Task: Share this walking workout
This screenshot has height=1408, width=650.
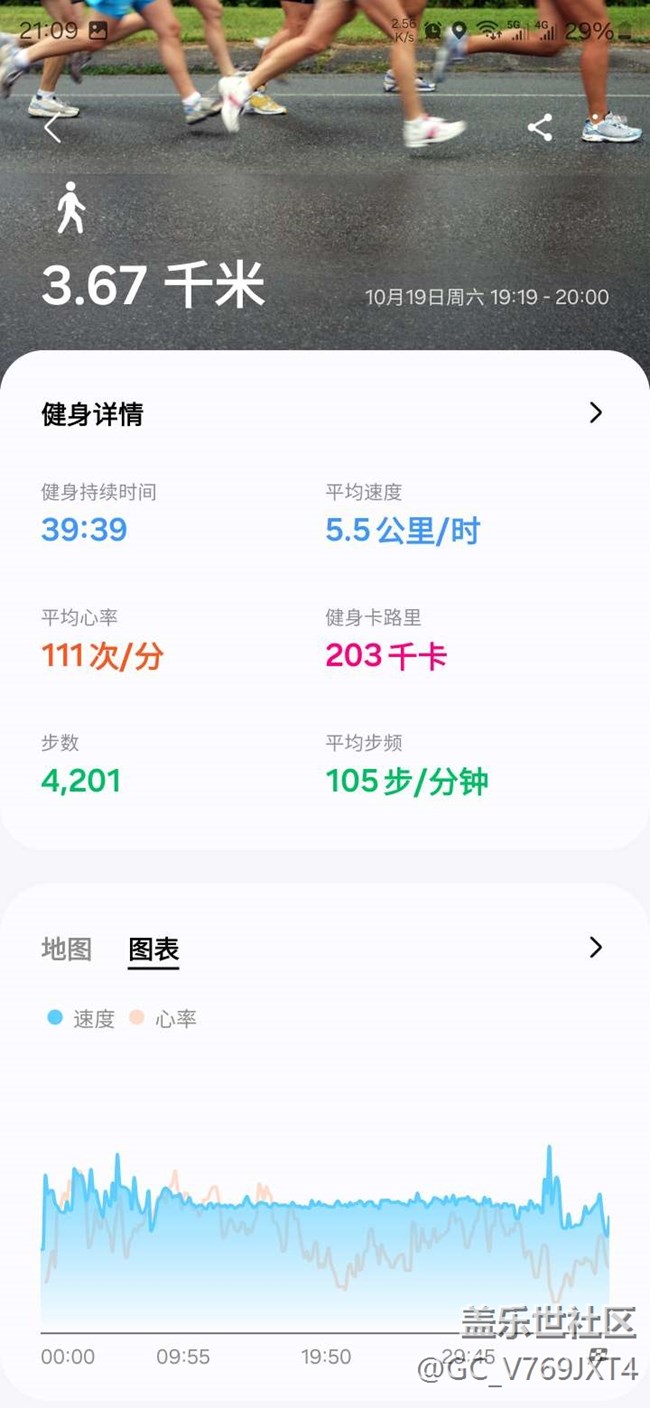Action: point(540,127)
